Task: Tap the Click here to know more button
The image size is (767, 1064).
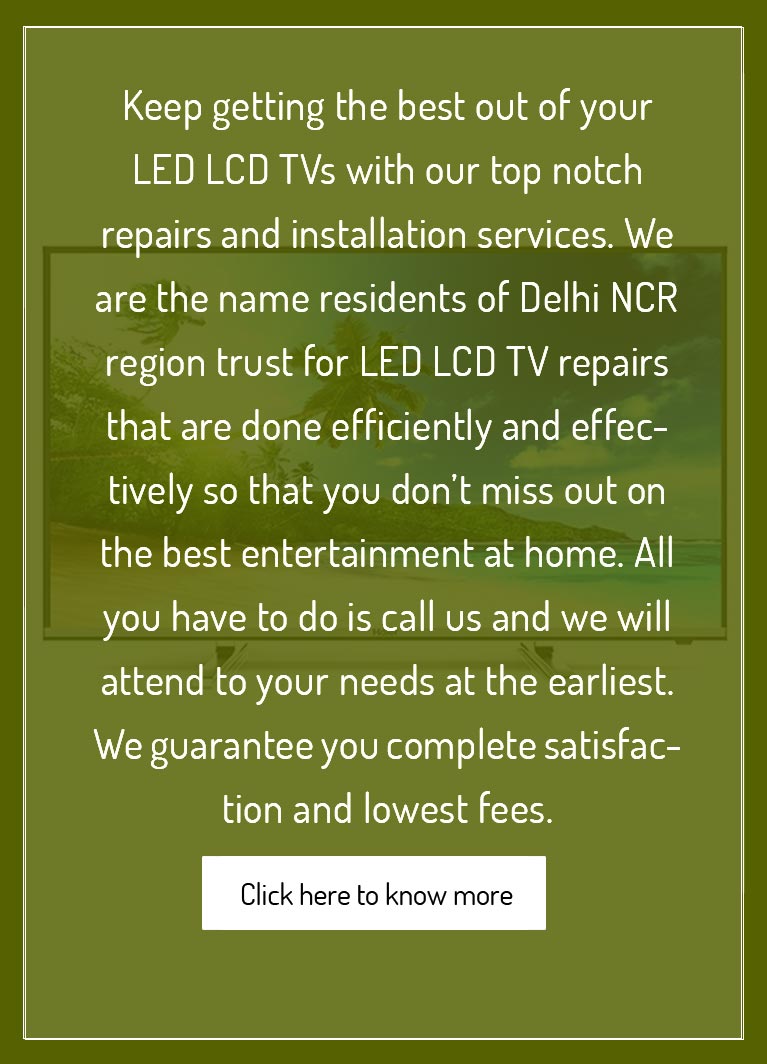Action: tap(374, 893)
